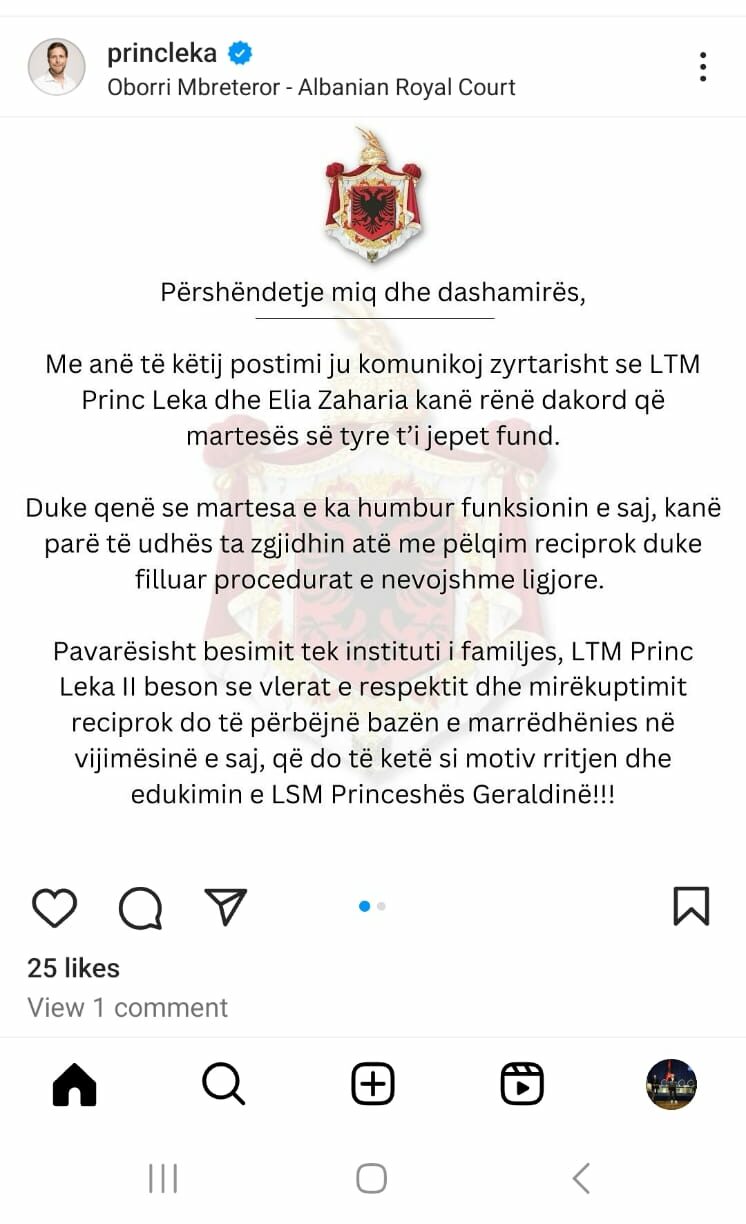Comment on the princleka post

point(140,908)
